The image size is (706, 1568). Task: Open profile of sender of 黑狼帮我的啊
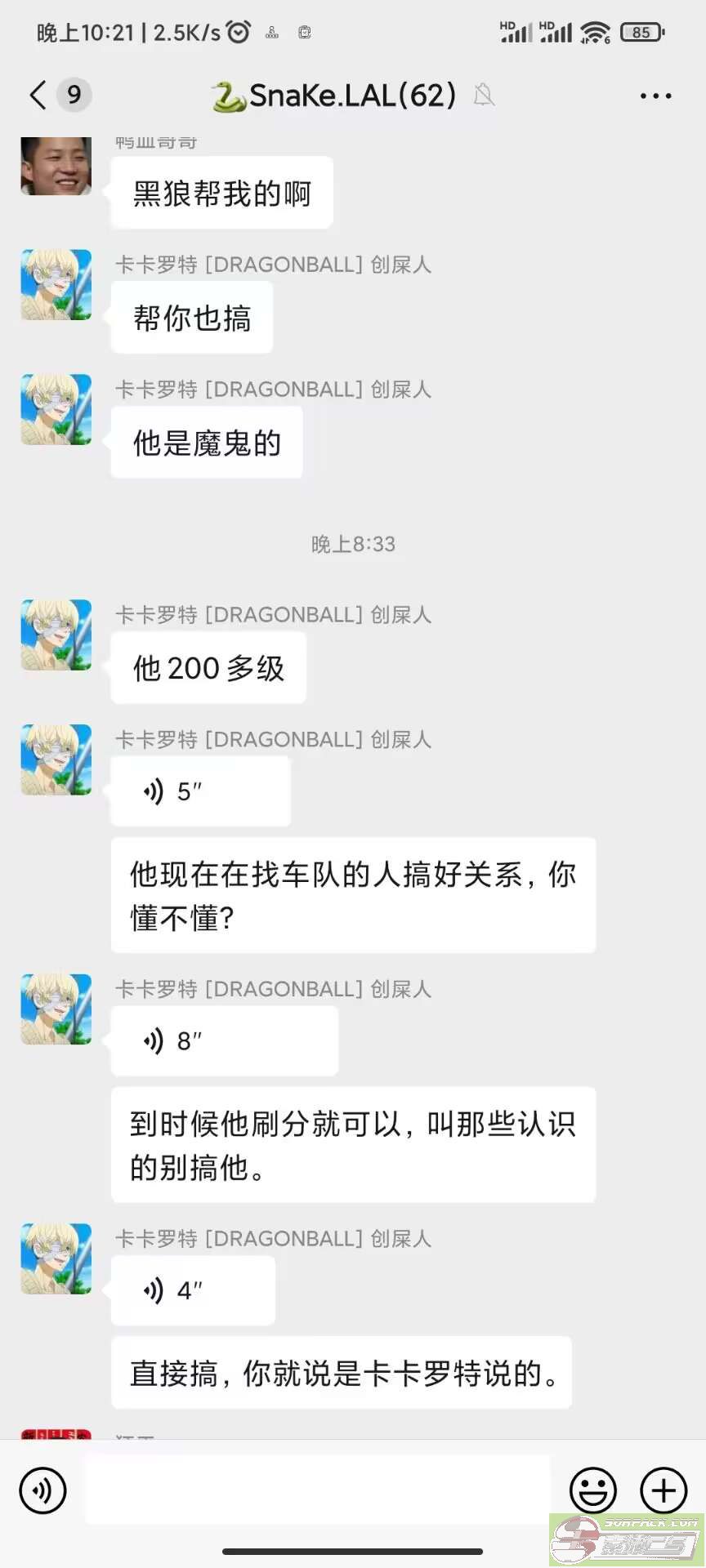56,167
